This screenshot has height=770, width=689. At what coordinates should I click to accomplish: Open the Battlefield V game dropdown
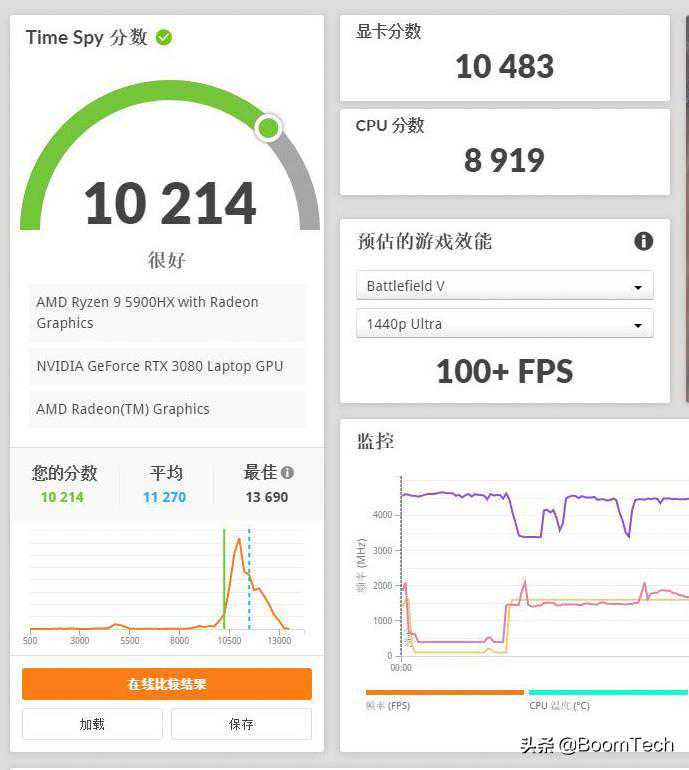[504, 286]
